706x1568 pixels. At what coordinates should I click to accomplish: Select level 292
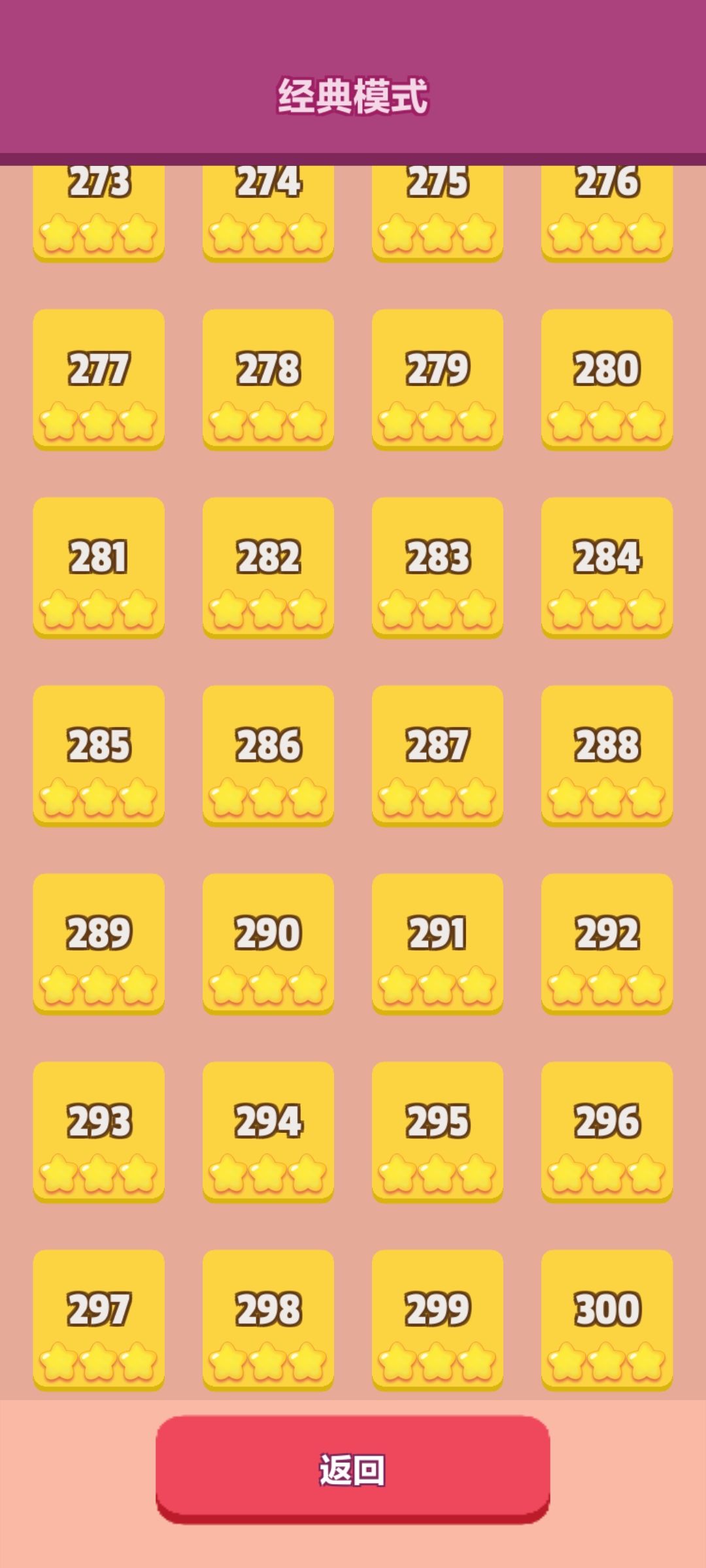[607, 944]
